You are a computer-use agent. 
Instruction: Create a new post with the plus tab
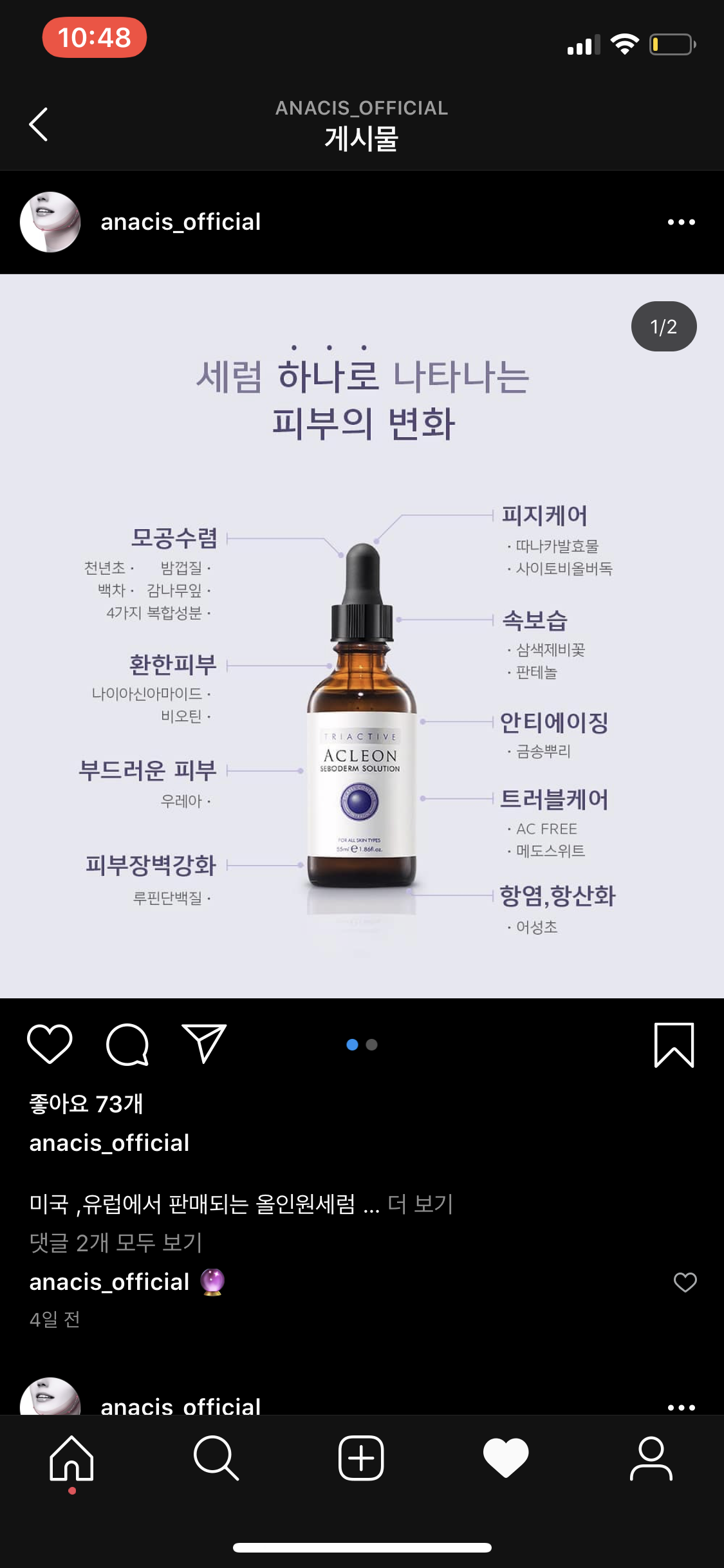pos(361,1458)
